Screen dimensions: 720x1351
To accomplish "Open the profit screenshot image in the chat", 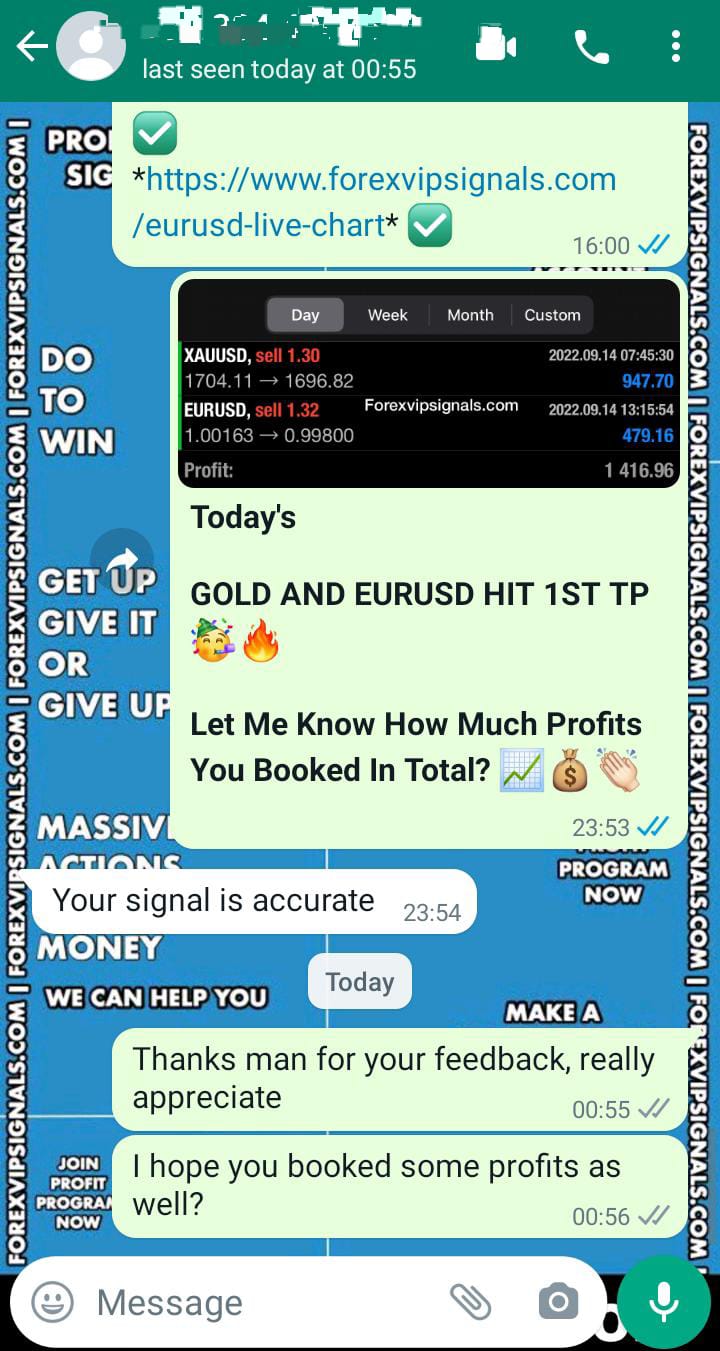I will (x=428, y=383).
